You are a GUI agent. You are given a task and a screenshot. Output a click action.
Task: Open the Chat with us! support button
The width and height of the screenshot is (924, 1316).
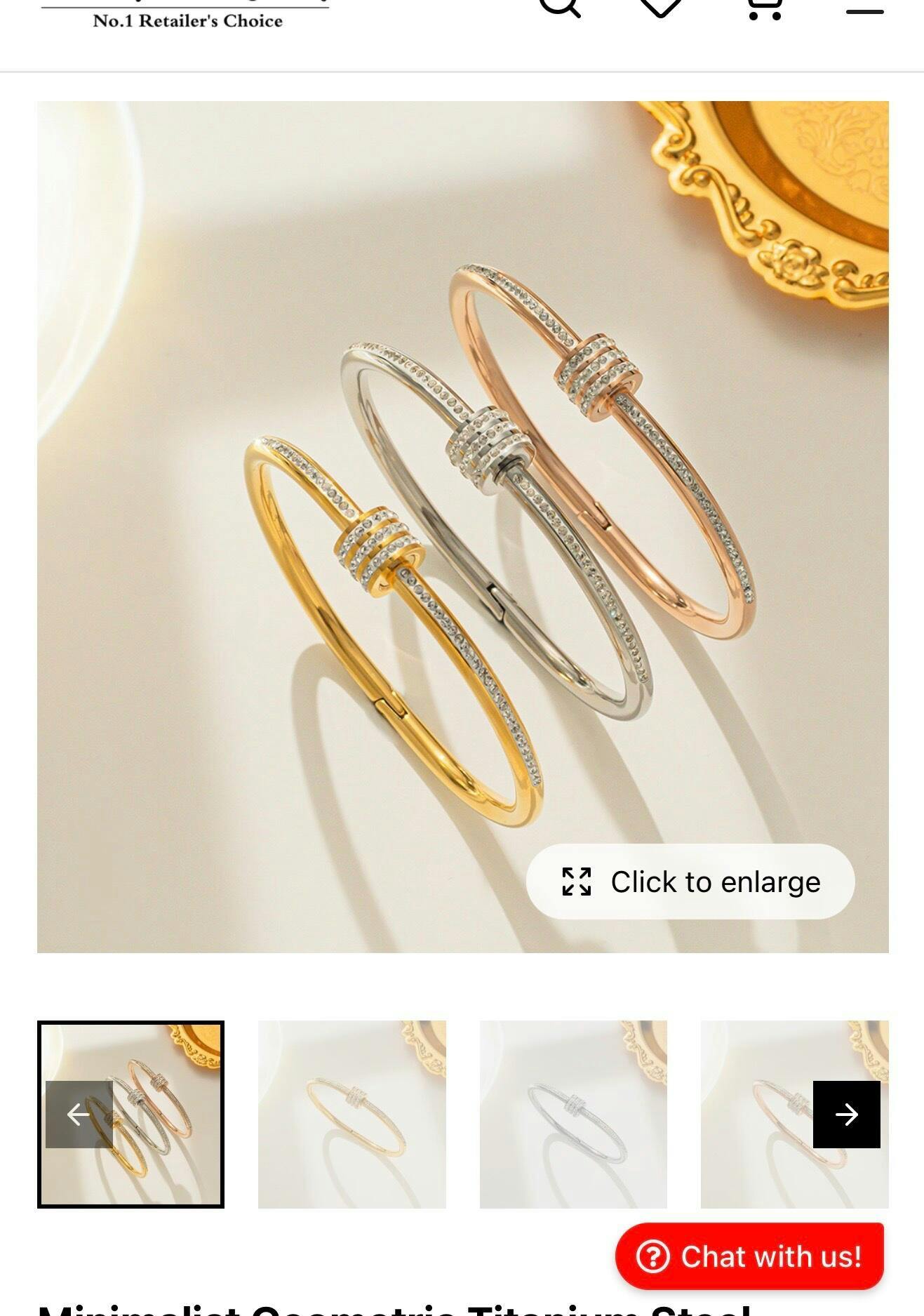749,1256
